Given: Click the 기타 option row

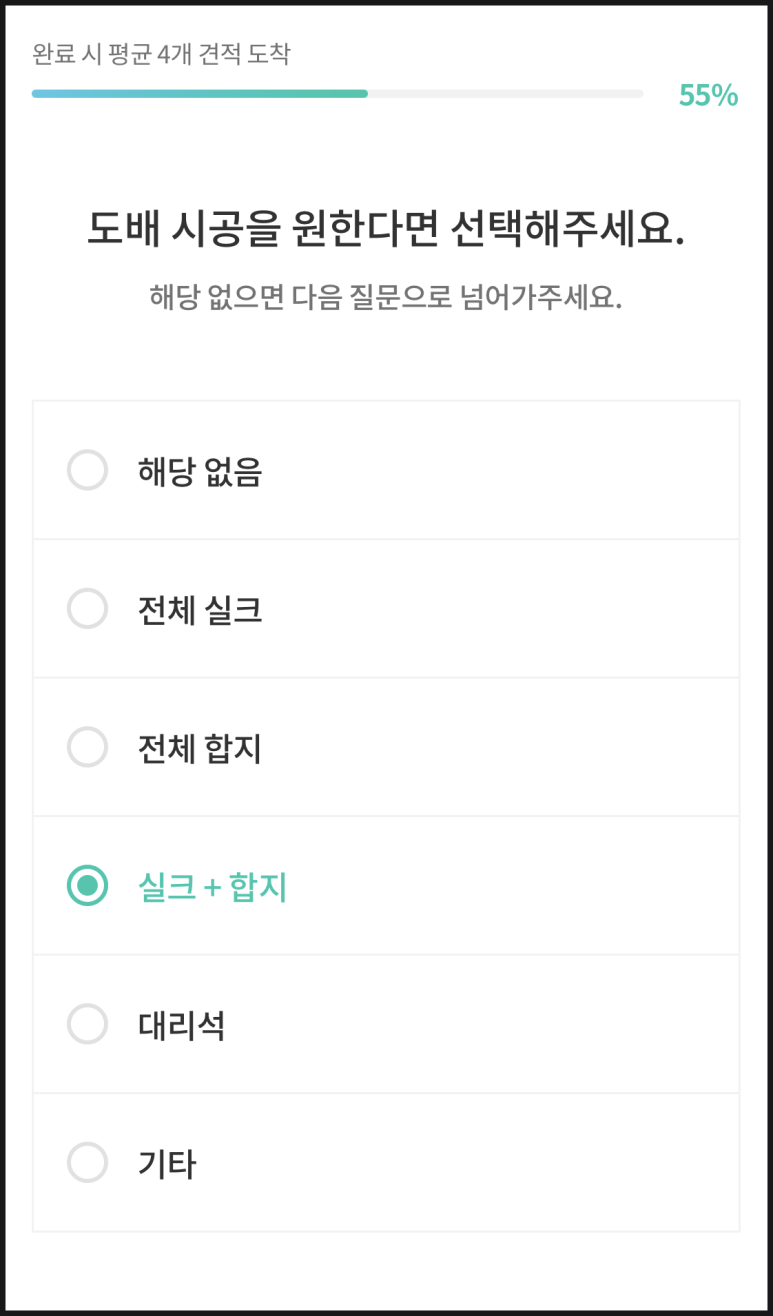Looking at the screenshot, I should [x=386, y=1163].
